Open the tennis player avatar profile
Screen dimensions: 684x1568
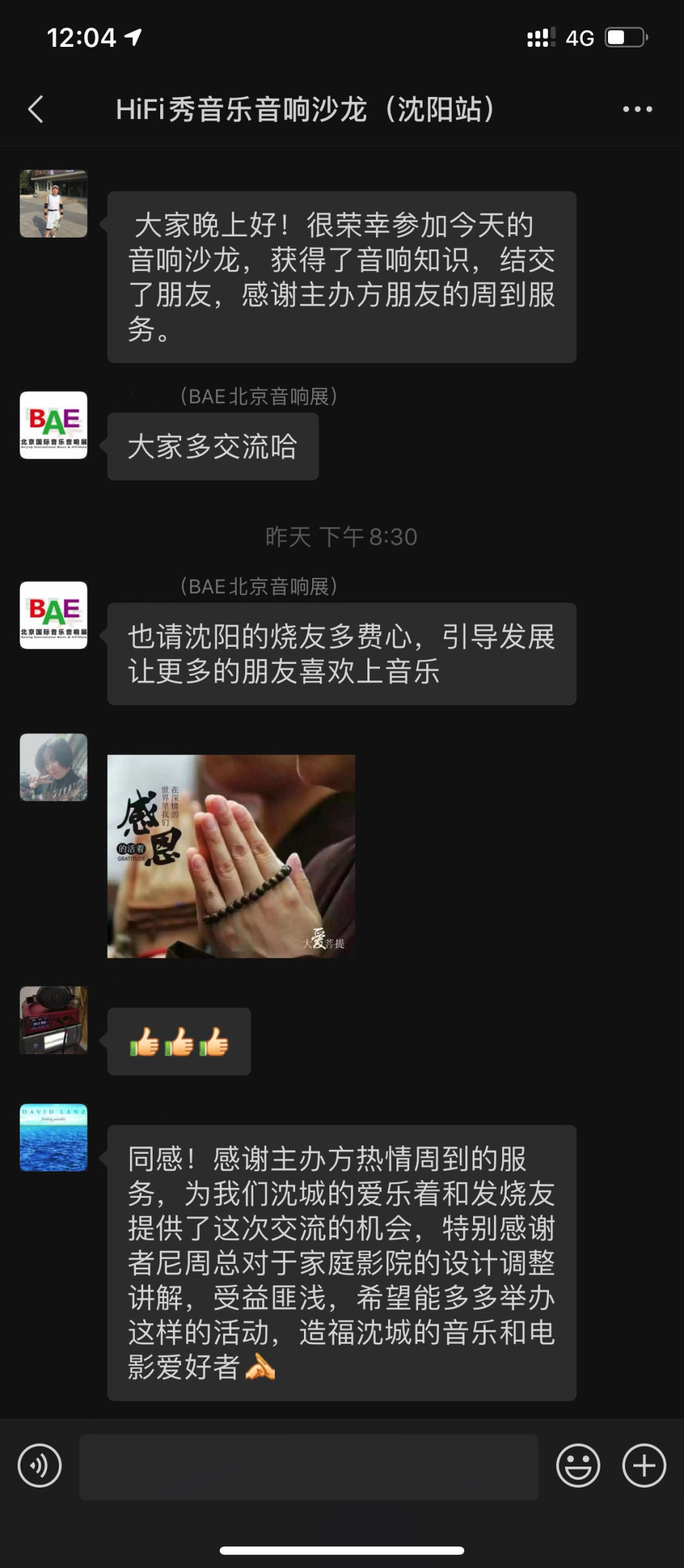tap(54, 203)
